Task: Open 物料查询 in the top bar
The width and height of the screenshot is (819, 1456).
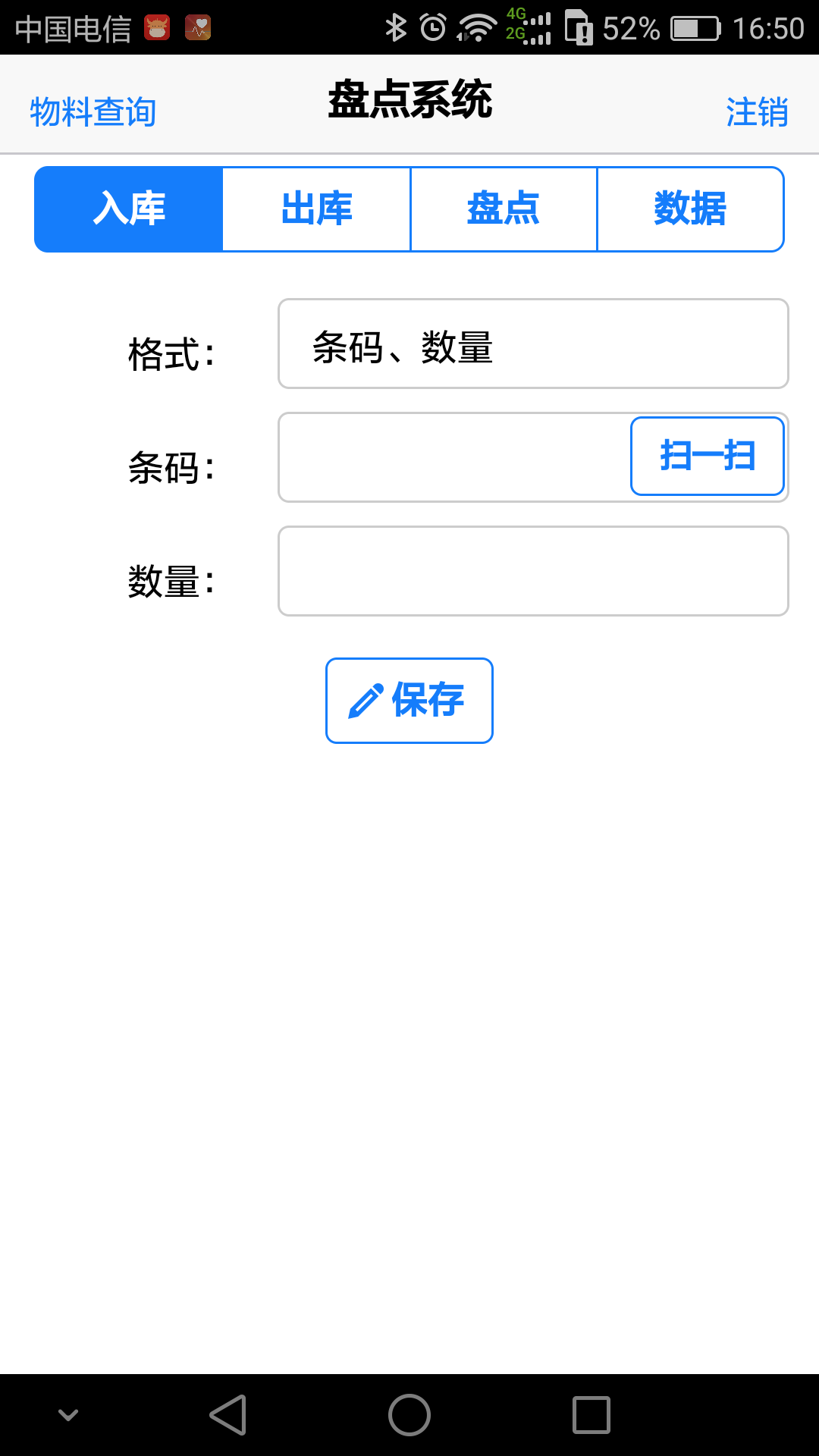Action: pos(93,112)
